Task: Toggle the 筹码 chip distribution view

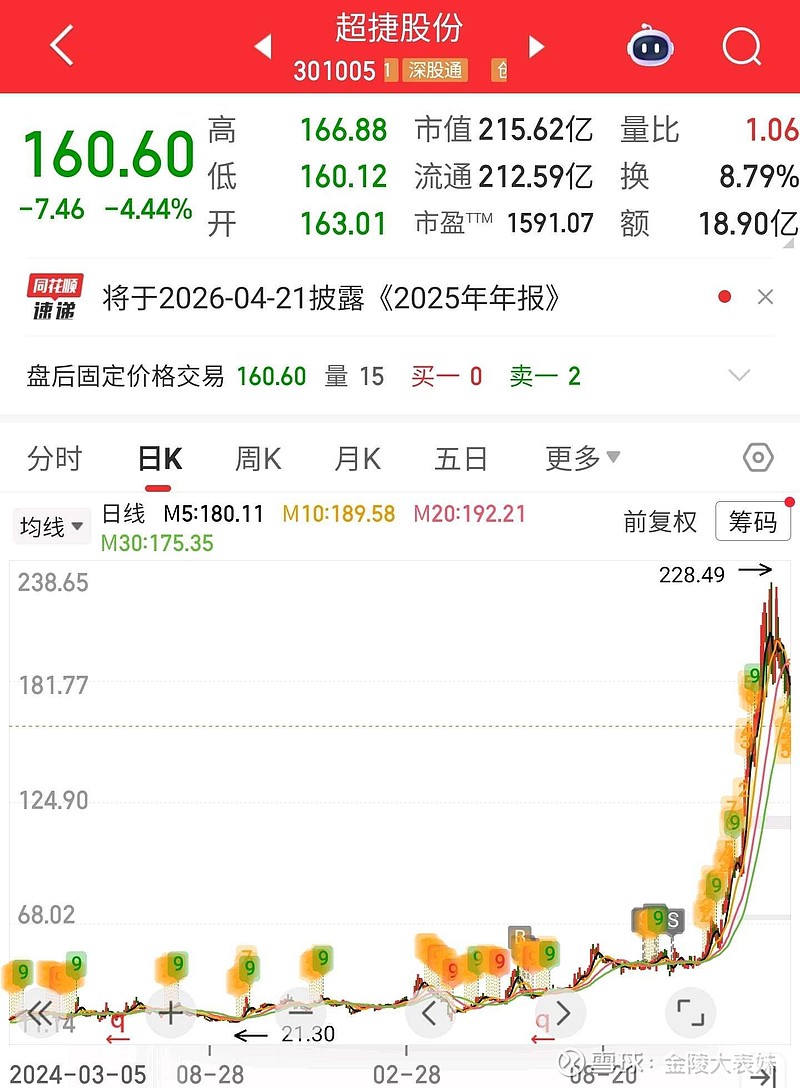Action: (x=753, y=522)
